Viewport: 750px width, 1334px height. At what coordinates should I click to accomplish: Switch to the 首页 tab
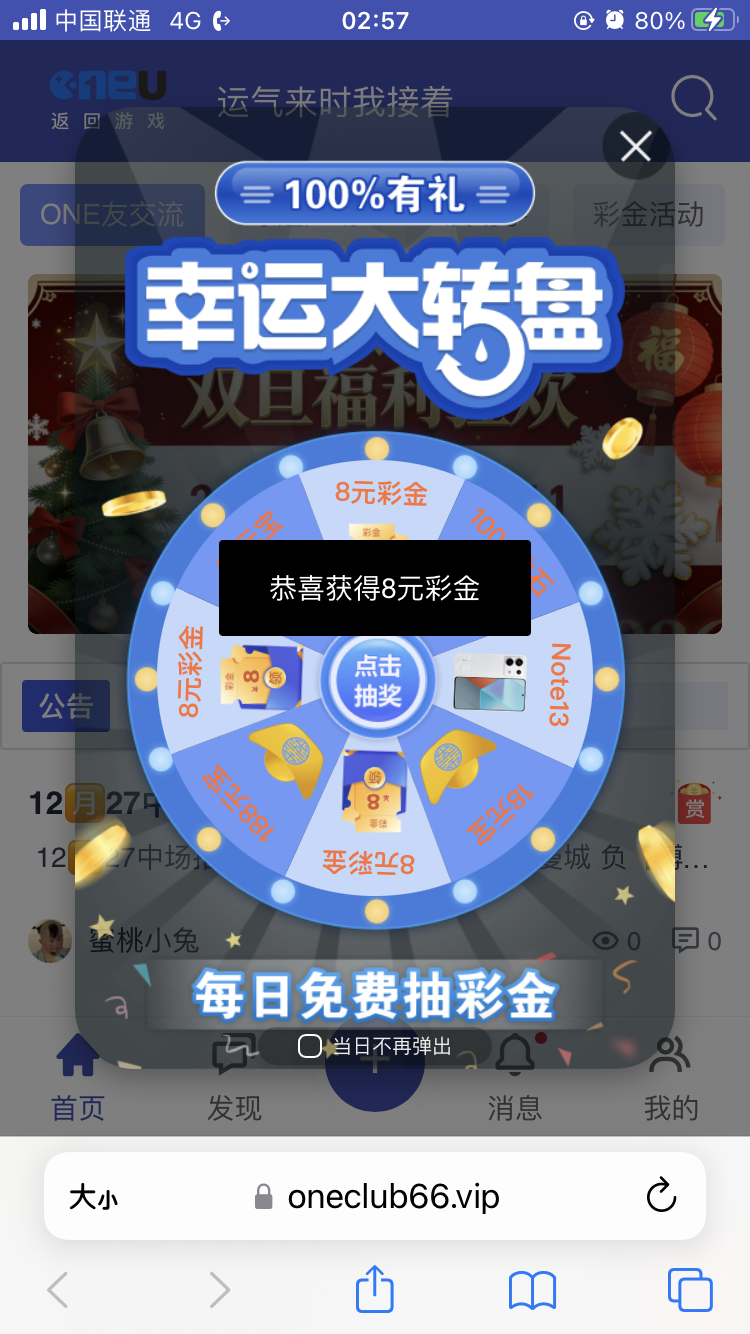tap(78, 1078)
